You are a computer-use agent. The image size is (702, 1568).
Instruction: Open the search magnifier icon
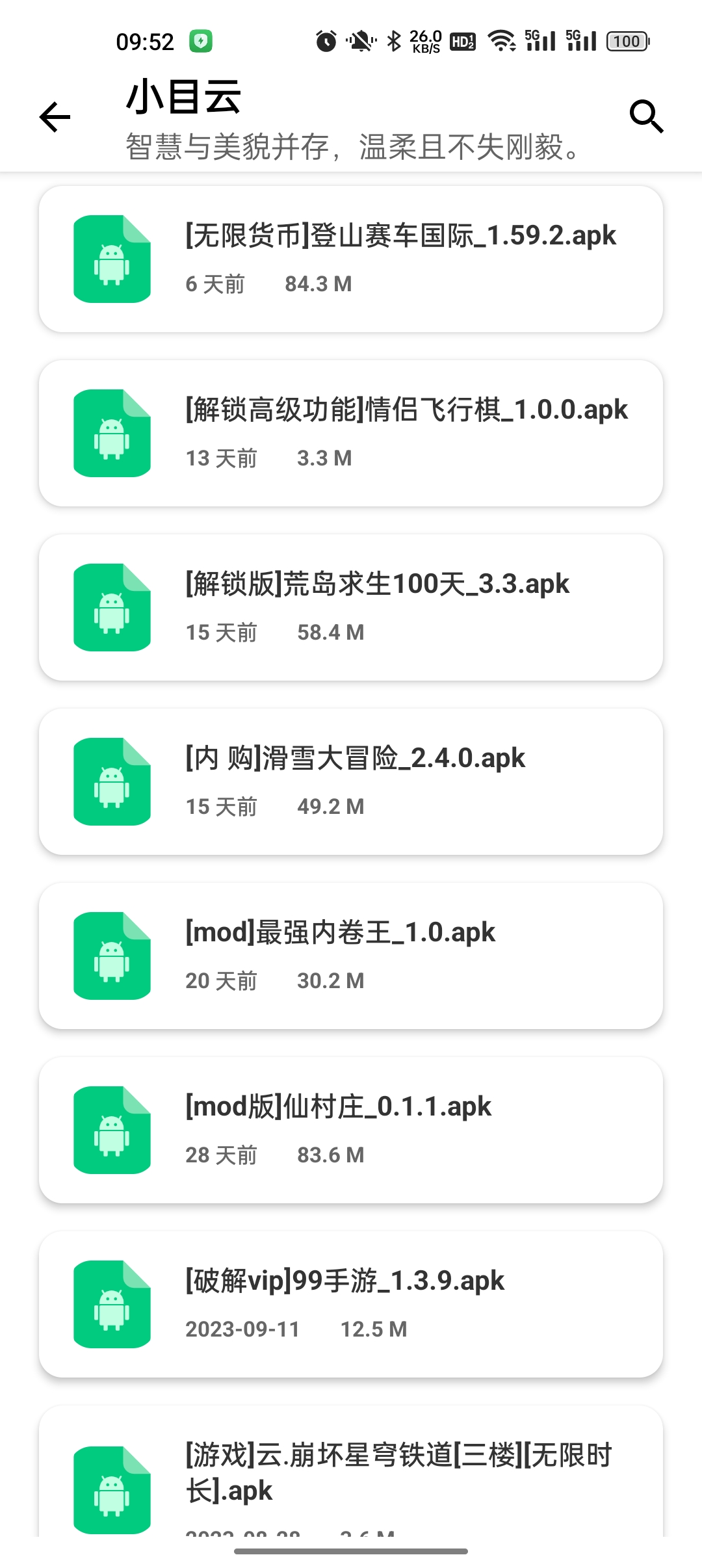tap(646, 117)
